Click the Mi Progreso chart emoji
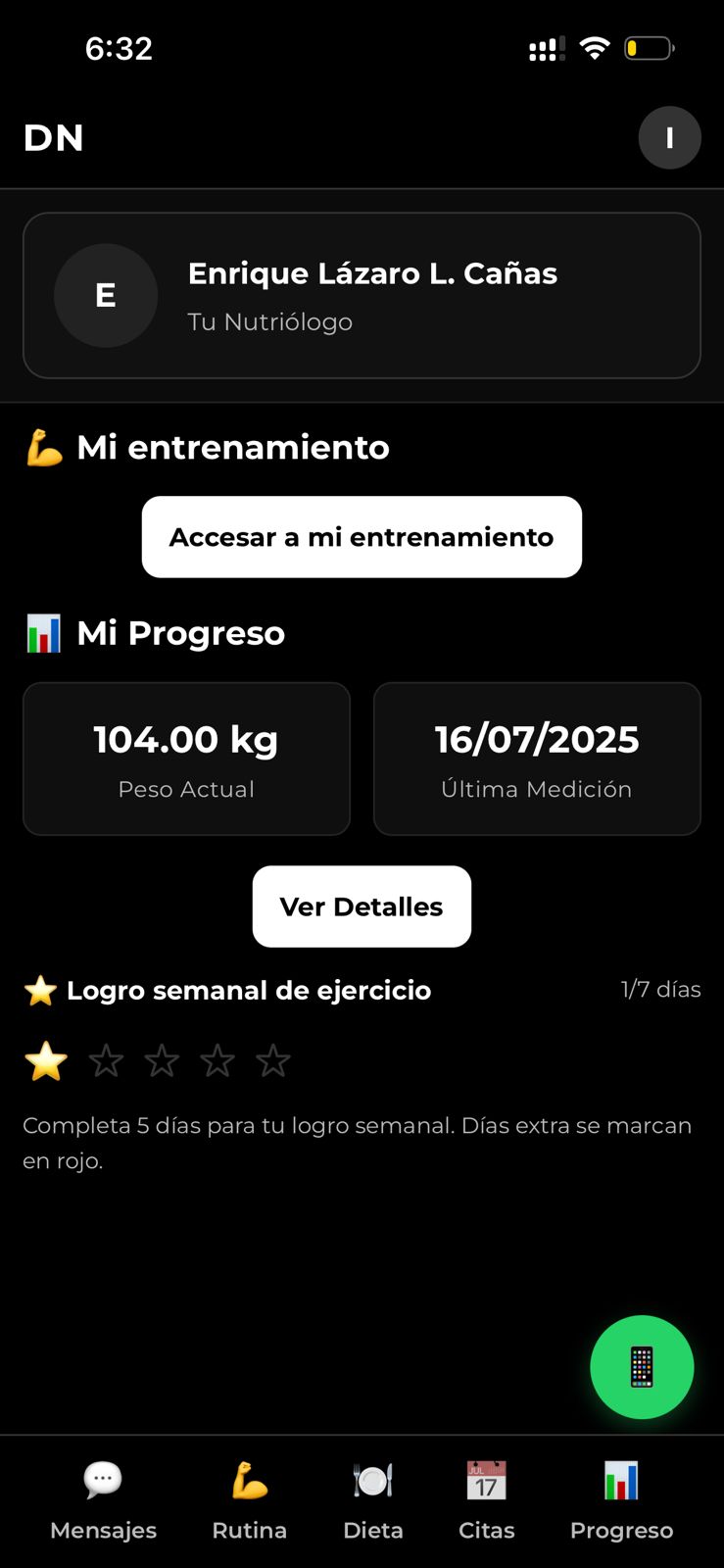The height and width of the screenshot is (1568, 724). [x=43, y=633]
